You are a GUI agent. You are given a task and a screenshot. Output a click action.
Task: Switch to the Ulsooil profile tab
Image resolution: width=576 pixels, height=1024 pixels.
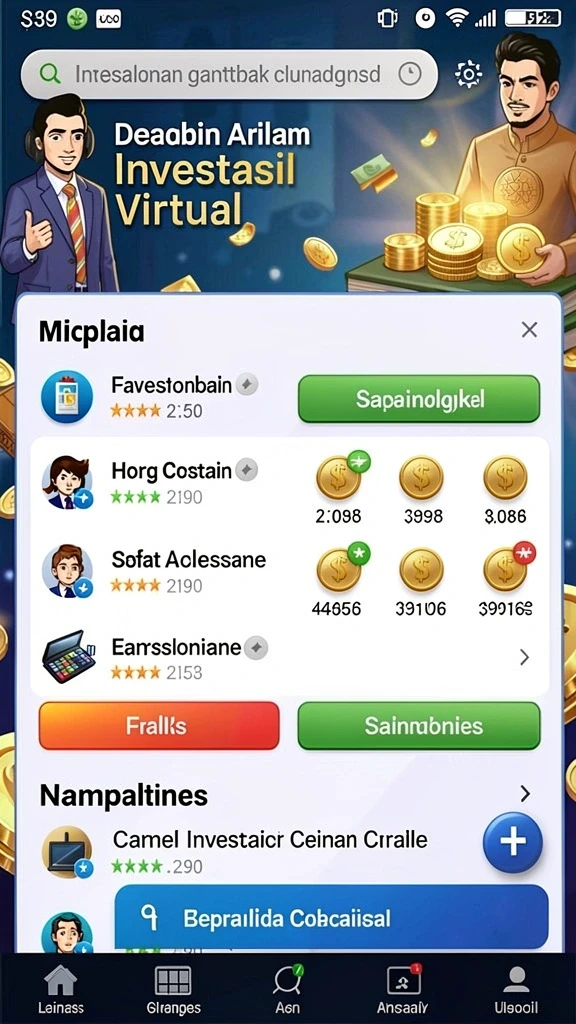[x=516, y=989]
